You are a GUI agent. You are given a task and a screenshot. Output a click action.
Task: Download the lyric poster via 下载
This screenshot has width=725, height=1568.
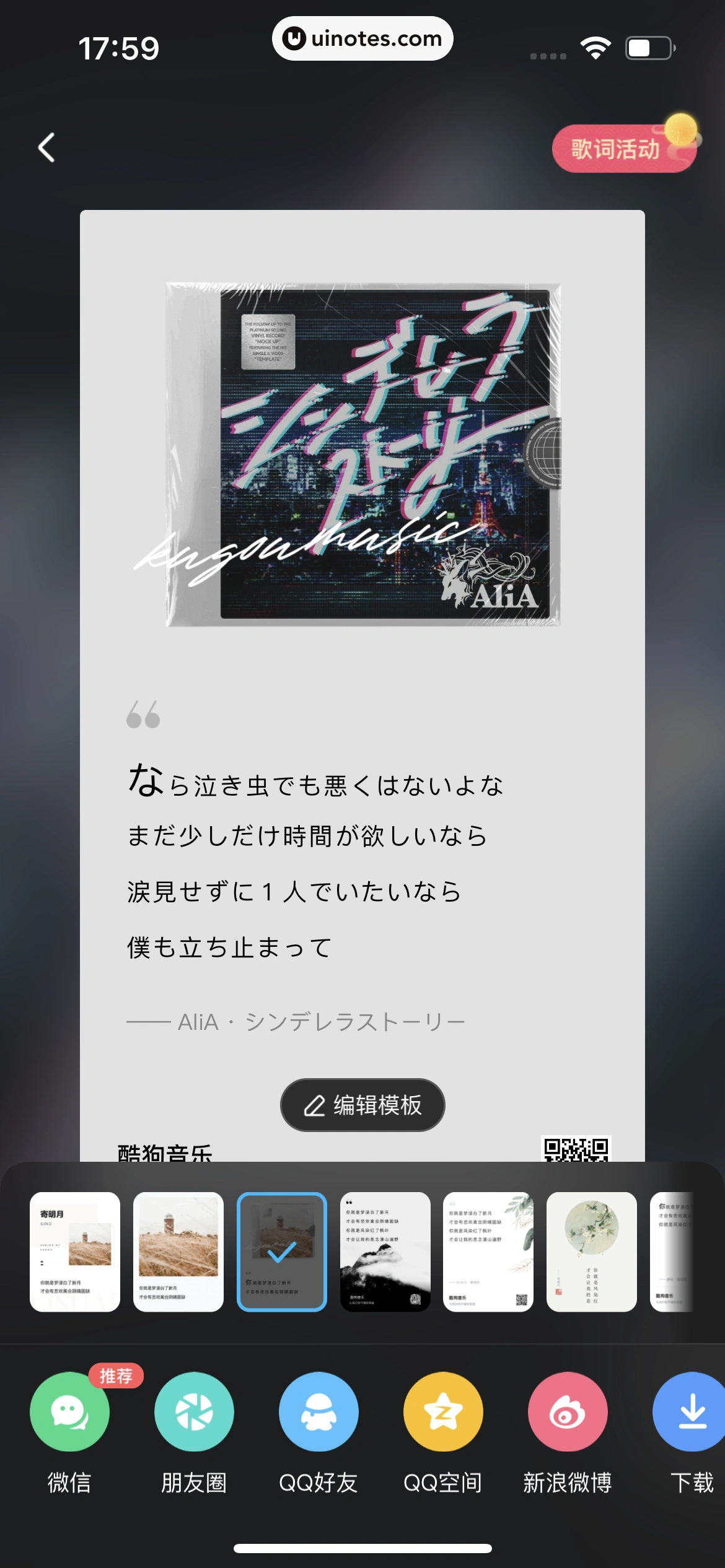(x=690, y=1412)
